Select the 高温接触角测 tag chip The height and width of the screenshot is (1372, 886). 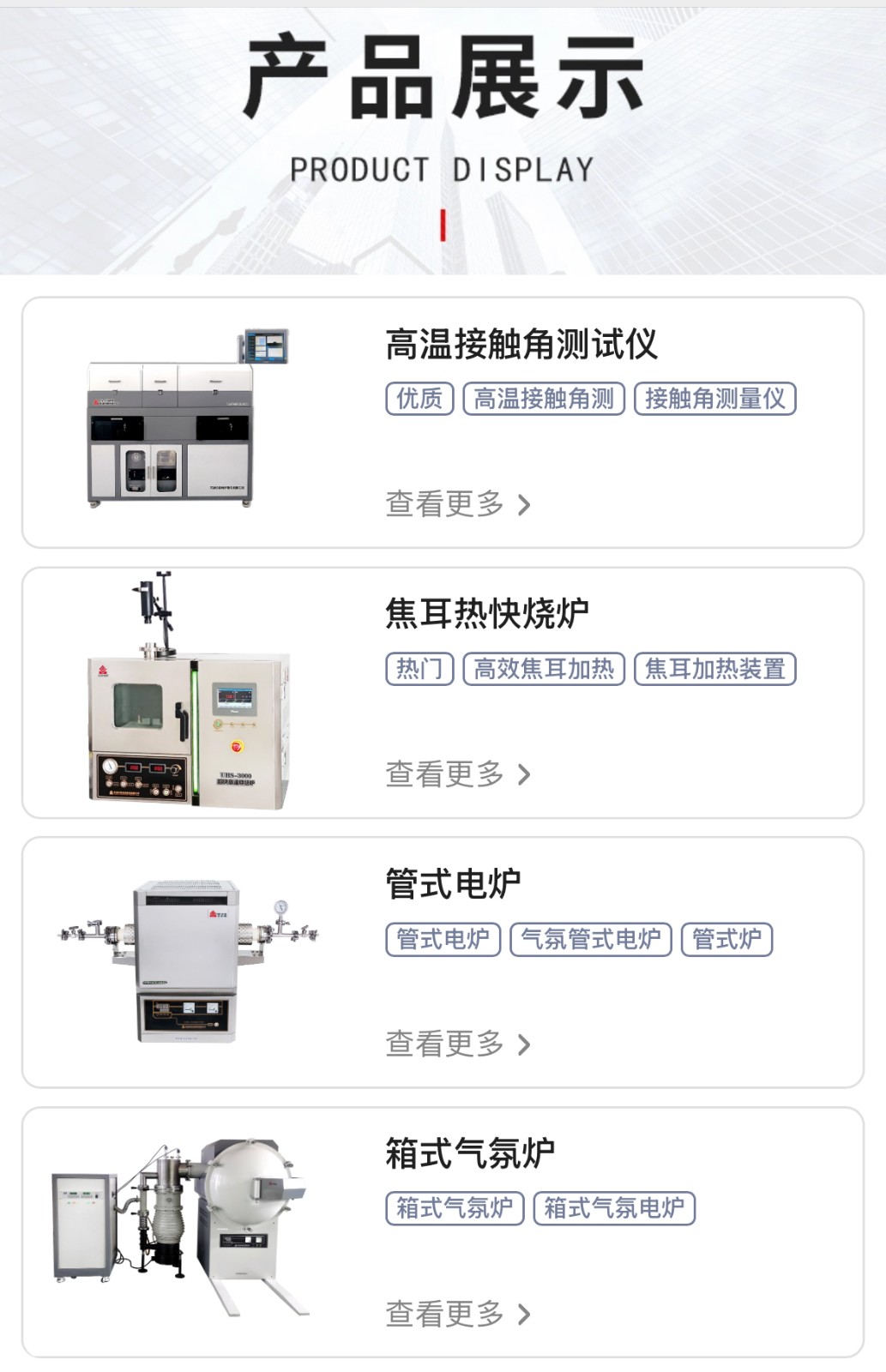[544, 399]
